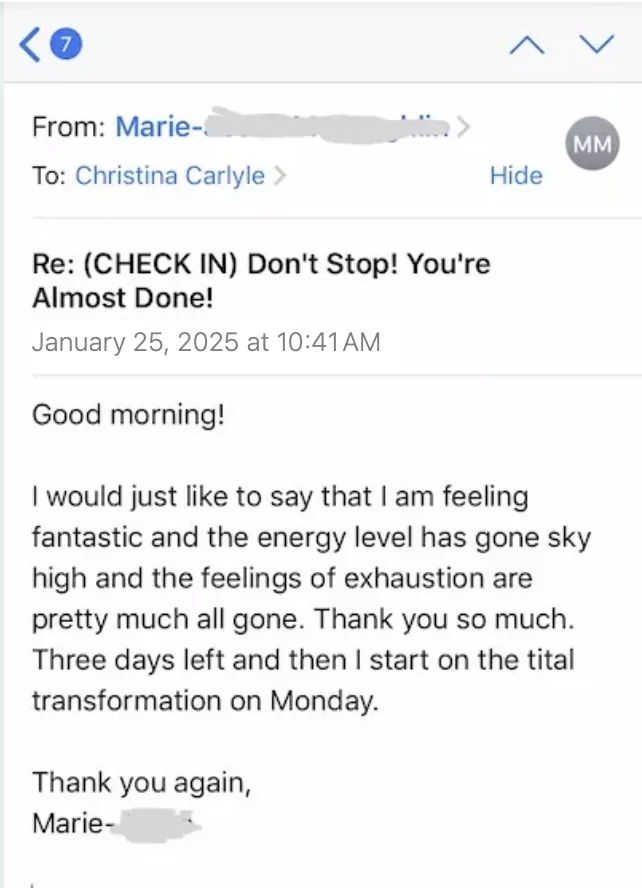Jump to the next message arrow
This screenshot has width=642, height=888.
pyautogui.click(x=596, y=43)
